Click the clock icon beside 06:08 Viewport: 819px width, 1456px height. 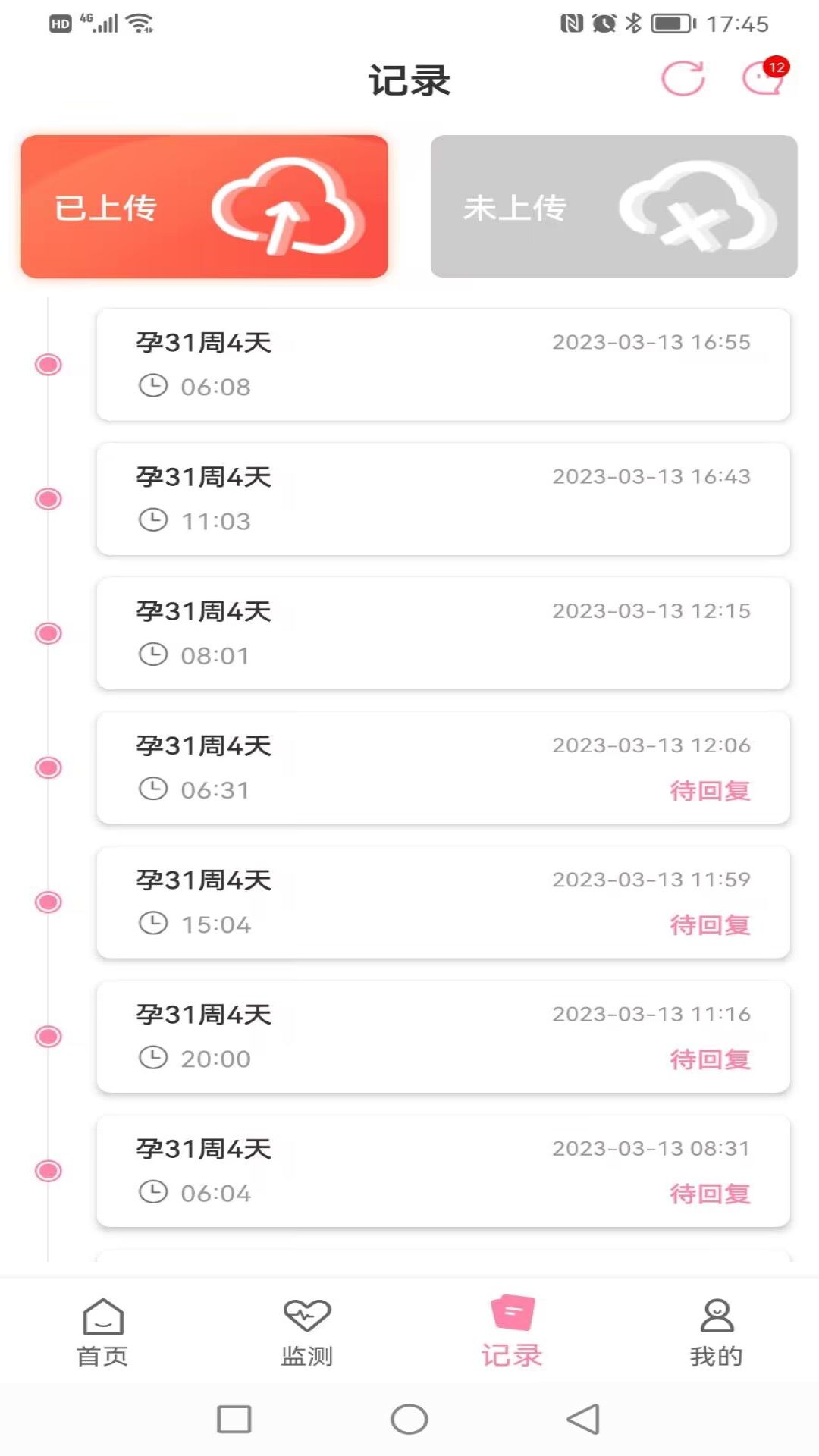pyautogui.click(x=153, y=385)
